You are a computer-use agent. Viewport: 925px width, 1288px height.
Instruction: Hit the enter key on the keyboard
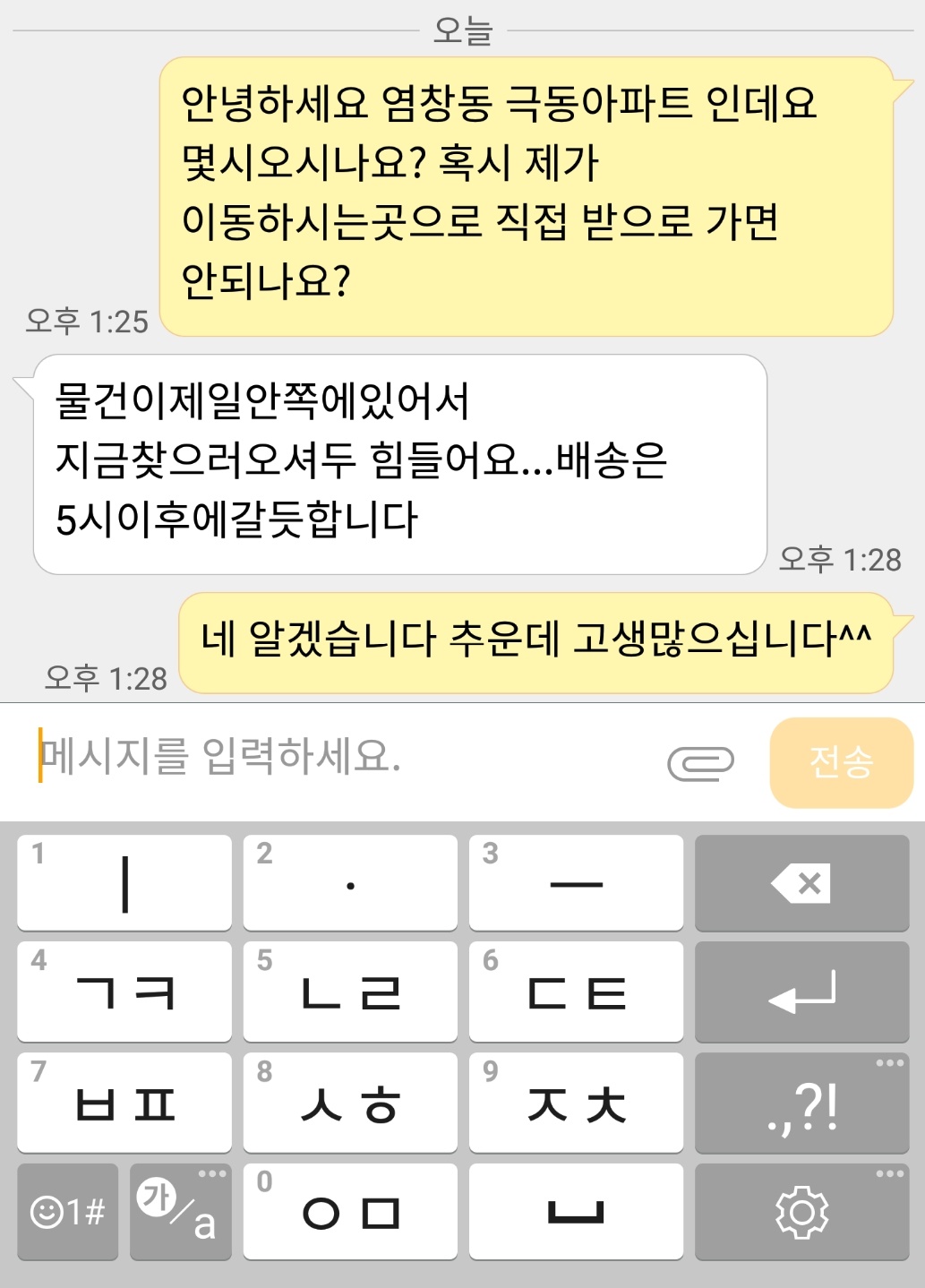(801, 992)
